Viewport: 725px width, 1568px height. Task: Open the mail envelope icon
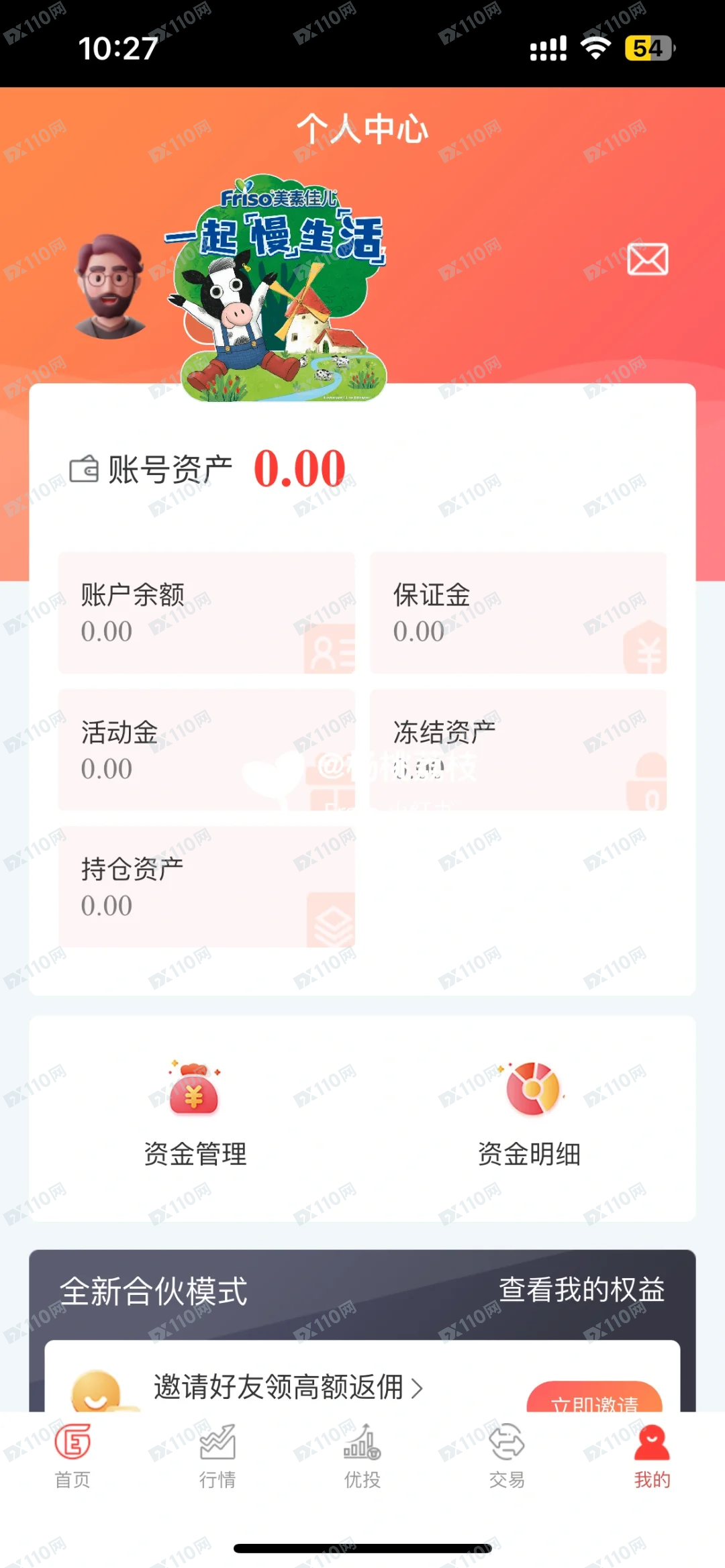coord(647,259)
